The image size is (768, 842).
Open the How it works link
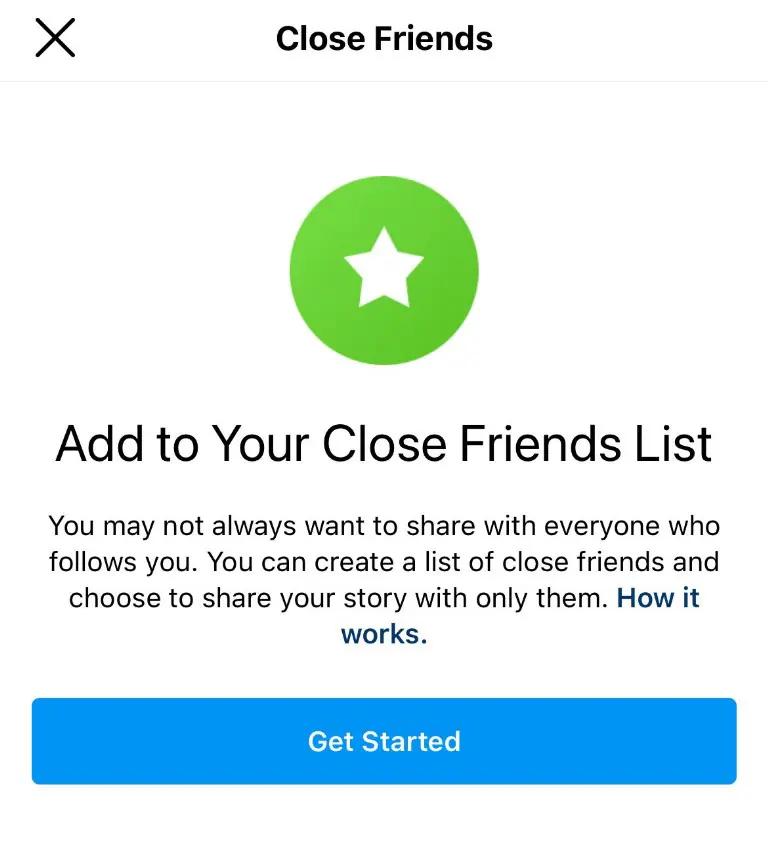tap(657, 599)
